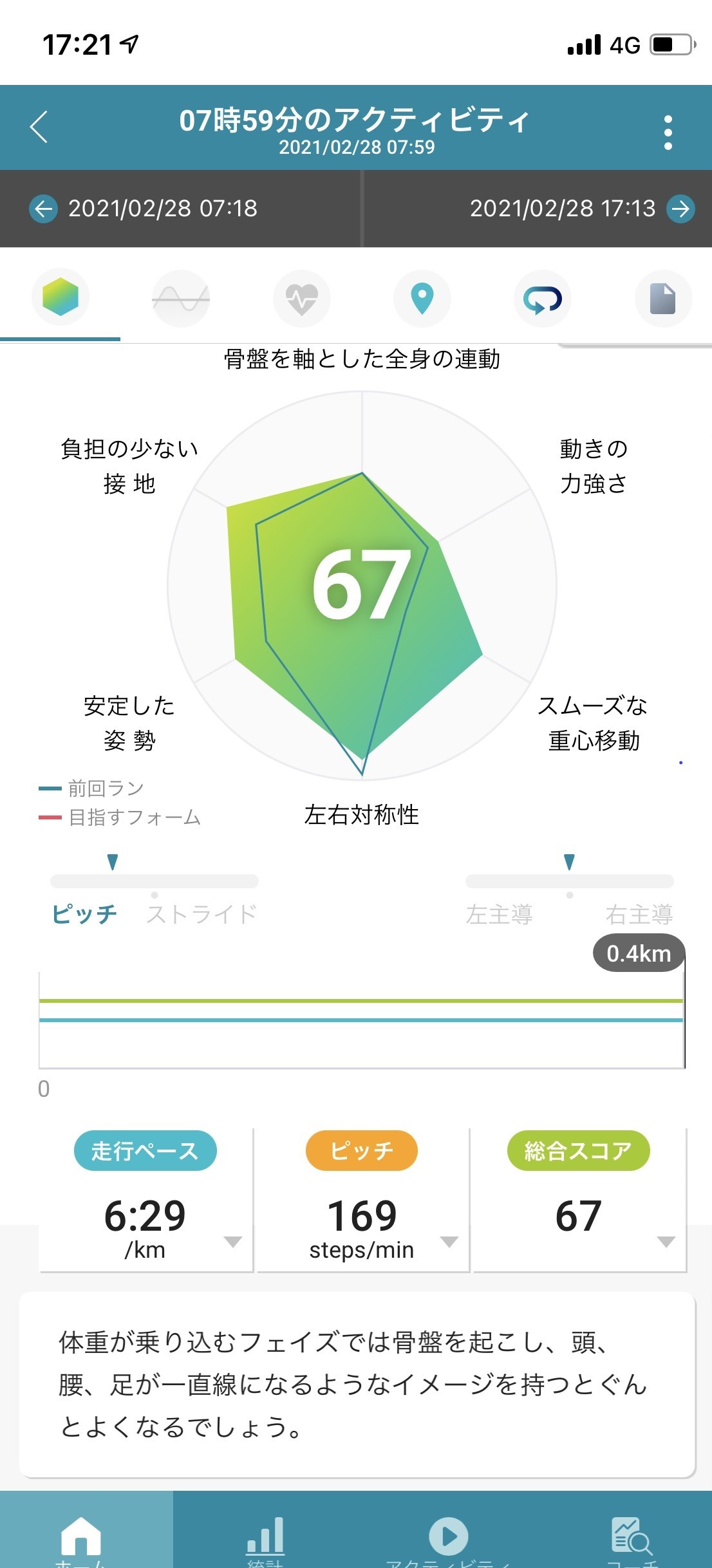Go back using the top-left arrow
This screenshot has height=1568, width=712.
[39, 127]
